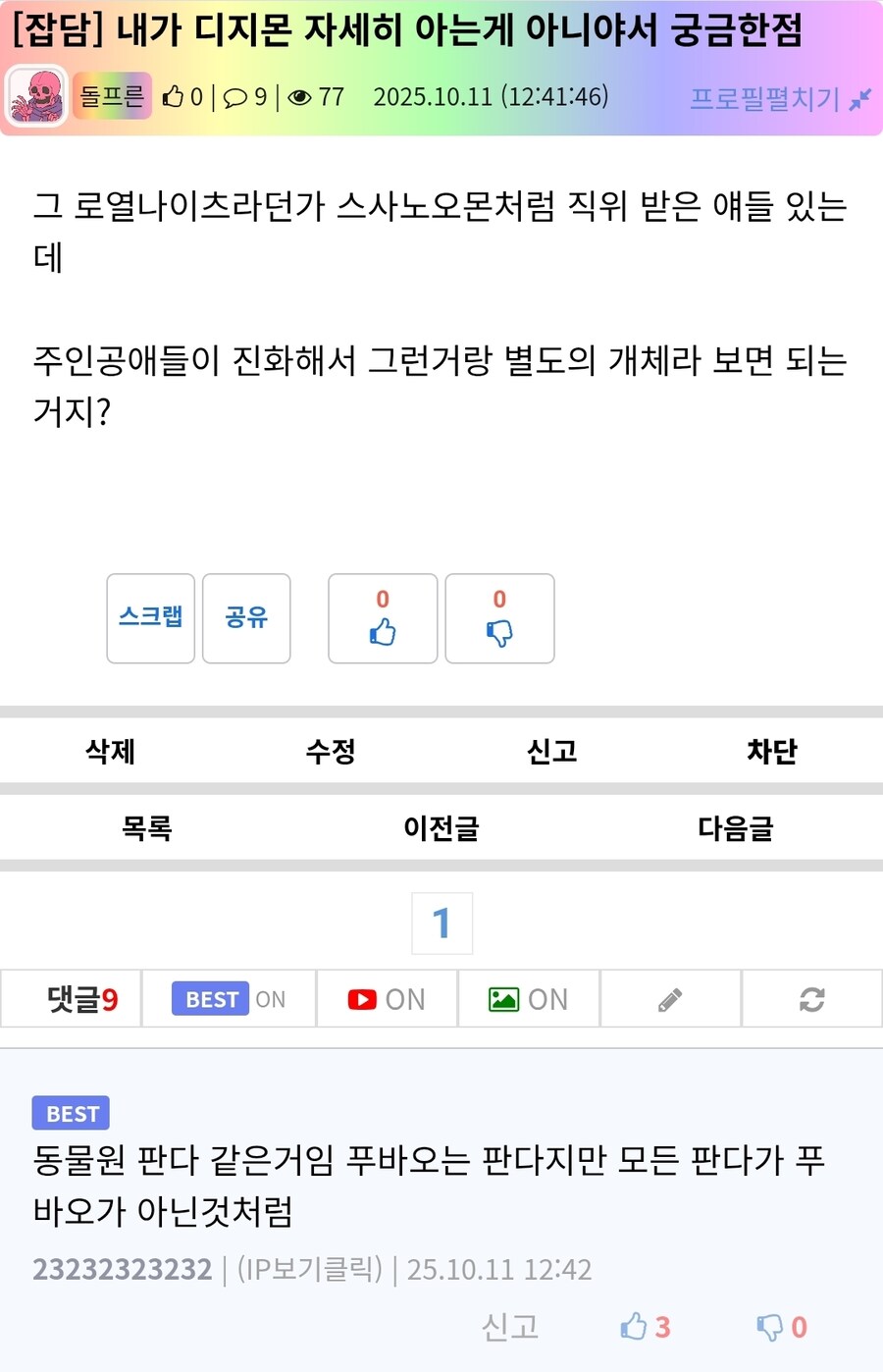Toggle YouTube embeds ON
Screen dimensions: 883x1372
[x=387, y=999]
